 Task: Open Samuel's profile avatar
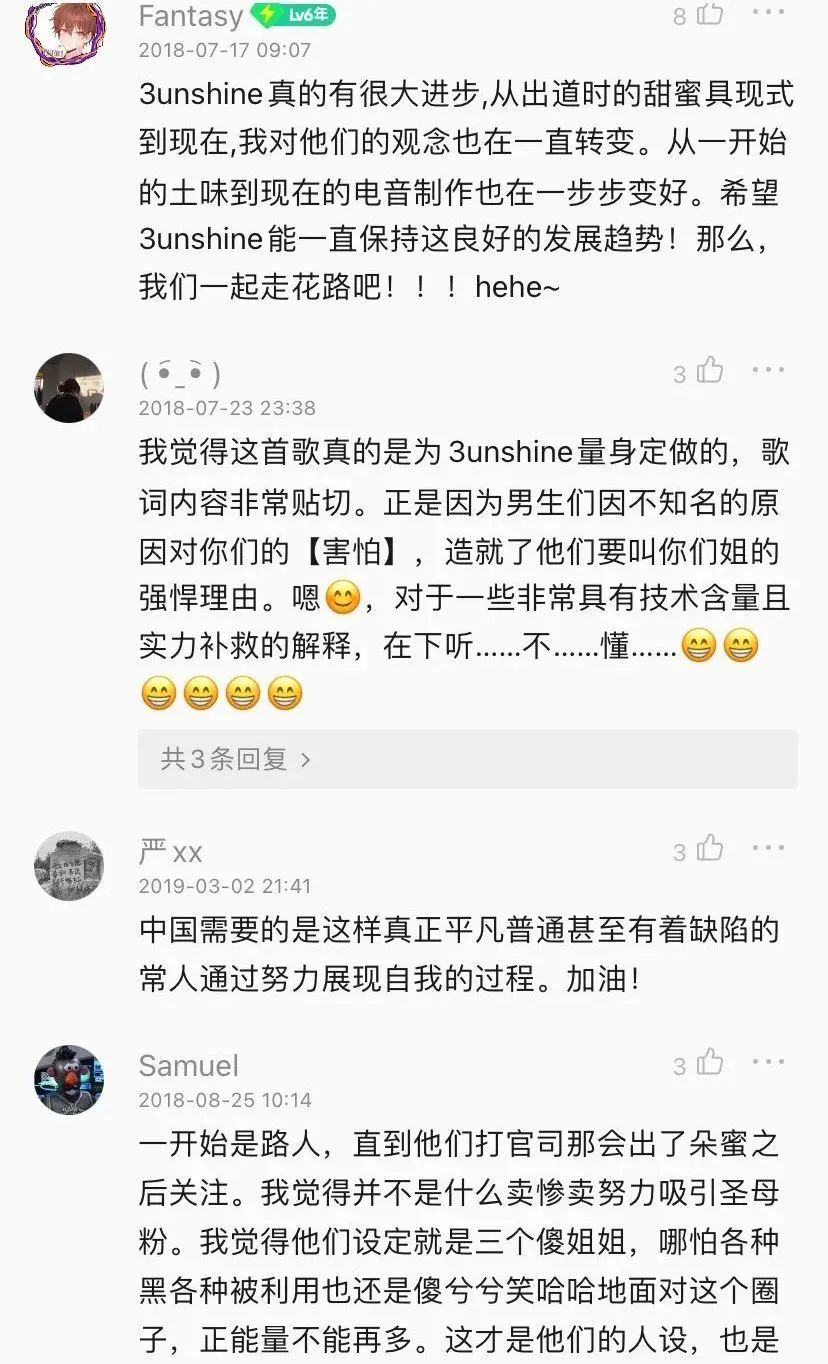pyautogui.click(x=69, y=1080)
